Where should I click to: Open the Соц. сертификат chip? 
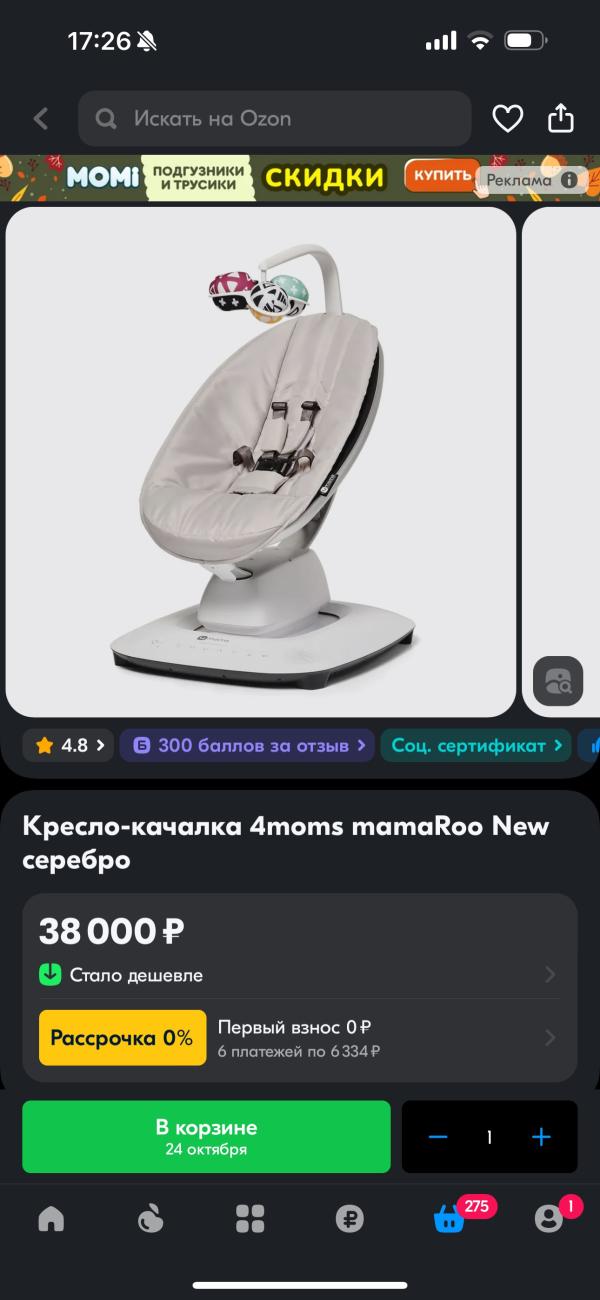pos(475,745)
